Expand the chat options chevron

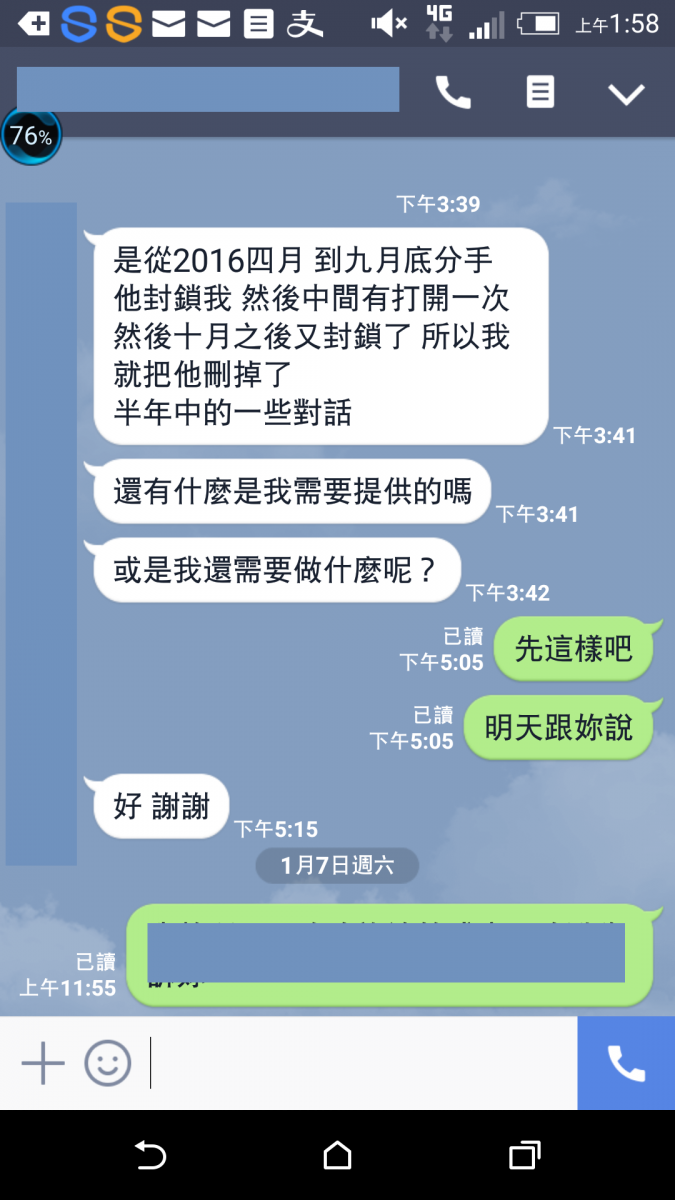(x=627, y=94)
